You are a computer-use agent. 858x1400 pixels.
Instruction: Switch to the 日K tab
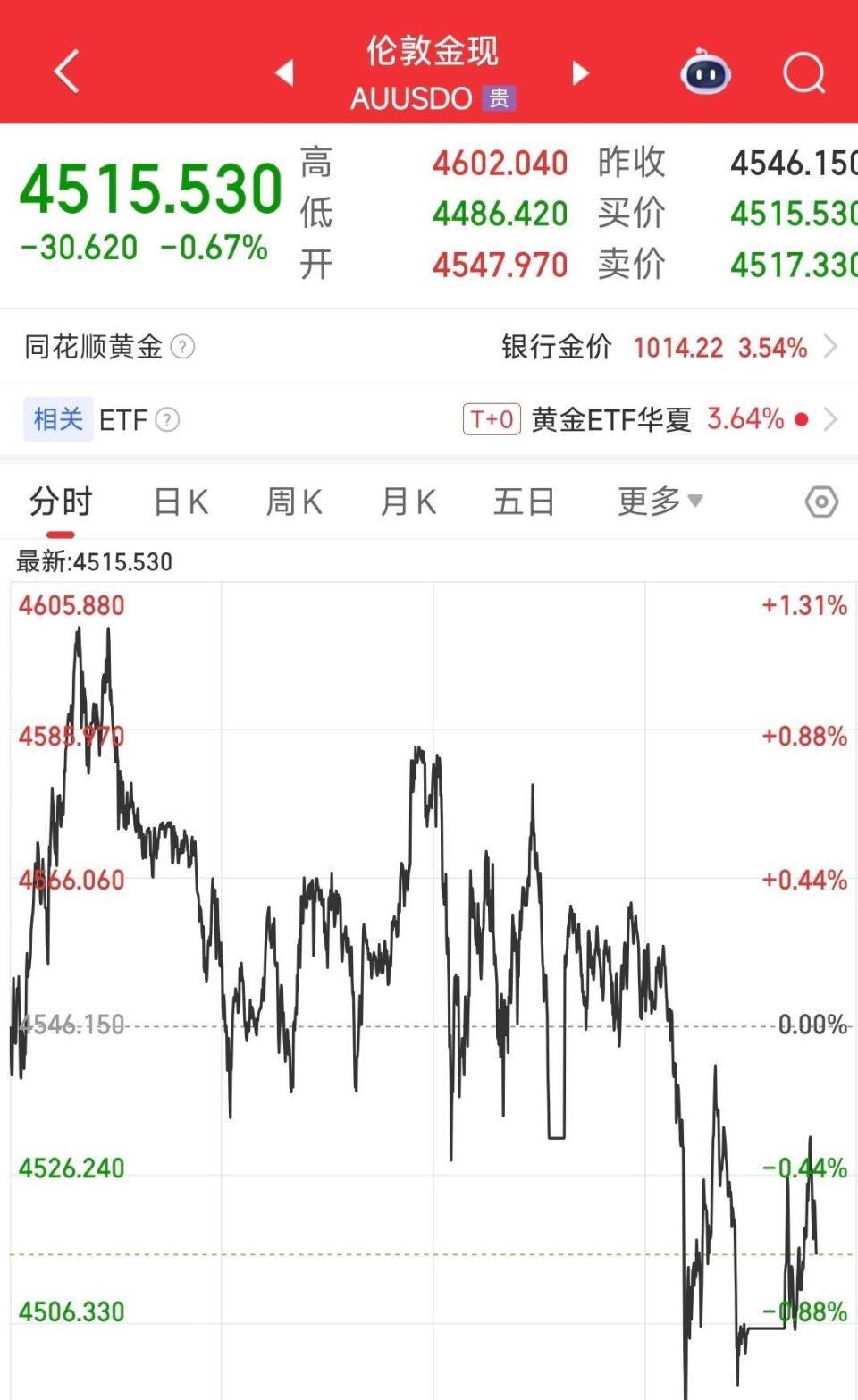tap(180, 502)
